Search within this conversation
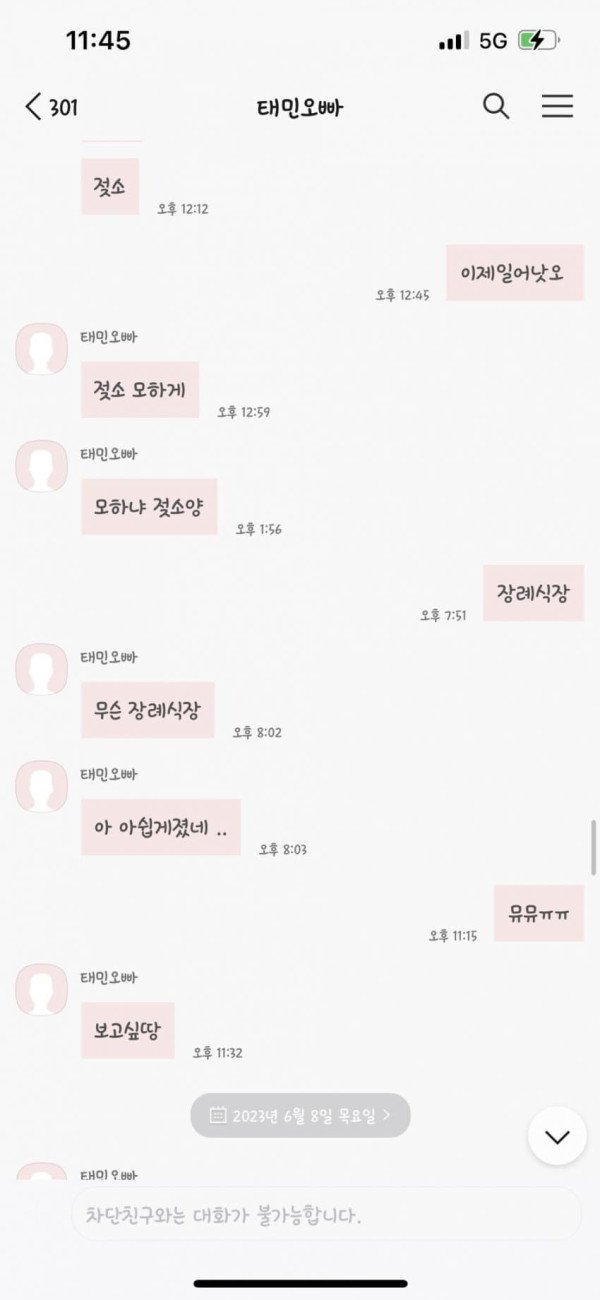Image resolution: width=600 pixels, height=1300 pixels. (496, 106)
